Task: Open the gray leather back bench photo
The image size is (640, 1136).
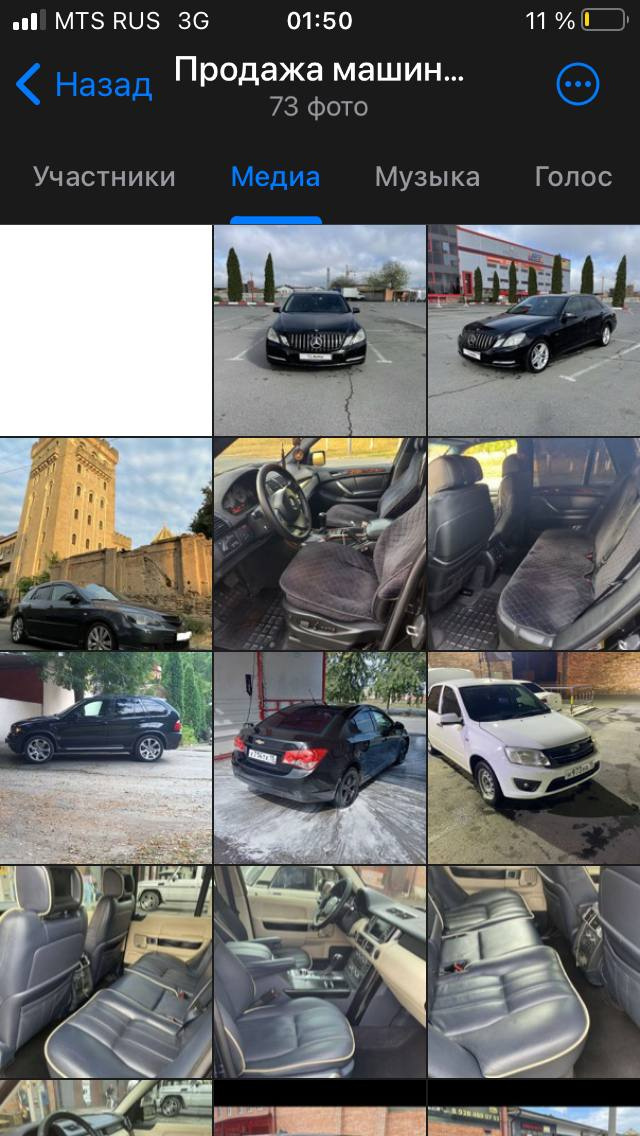Action: [x=534, y=972]
